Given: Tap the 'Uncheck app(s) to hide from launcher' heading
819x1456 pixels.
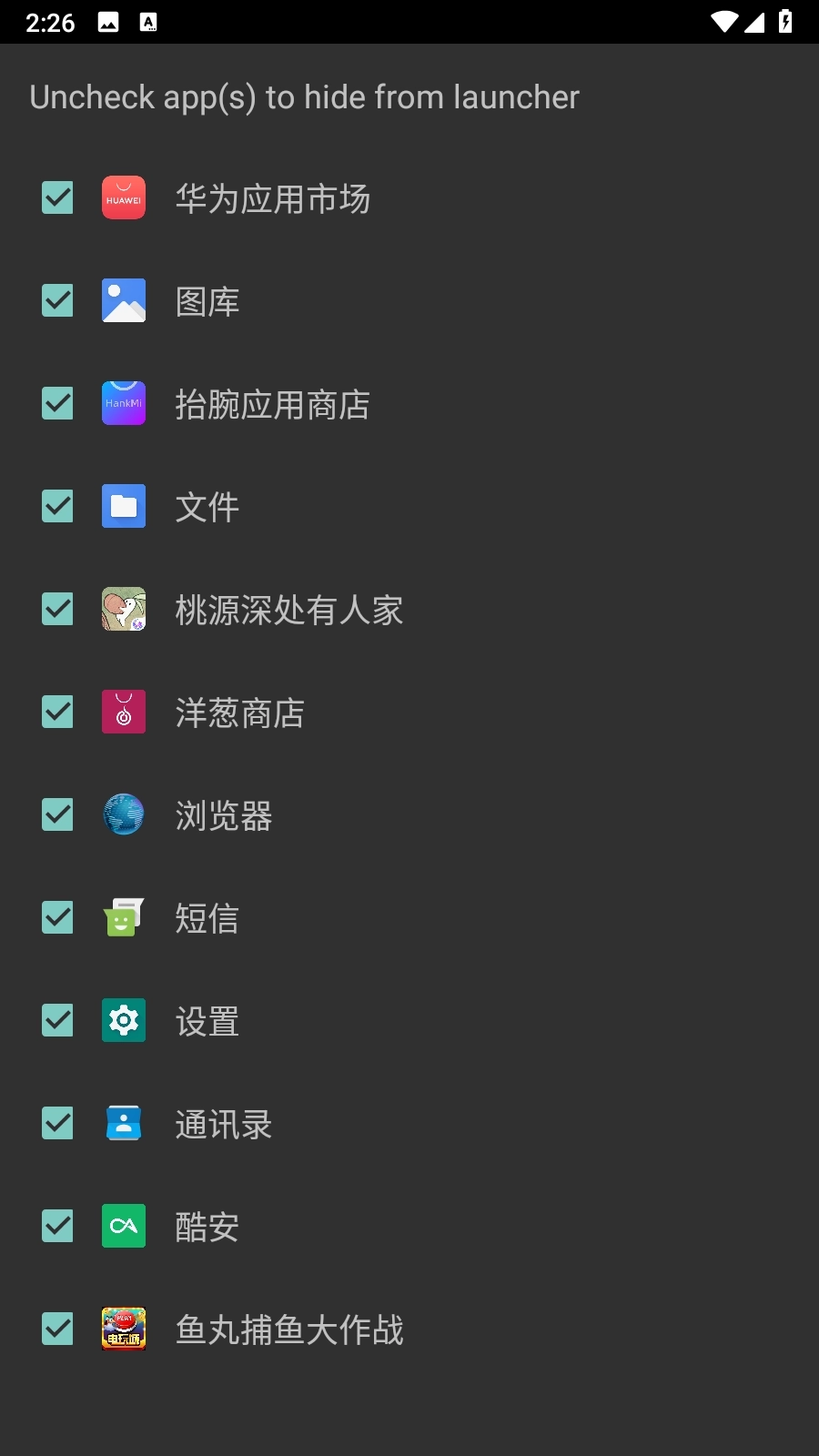Looking at the screenshot, I should (x=304, y=96).
